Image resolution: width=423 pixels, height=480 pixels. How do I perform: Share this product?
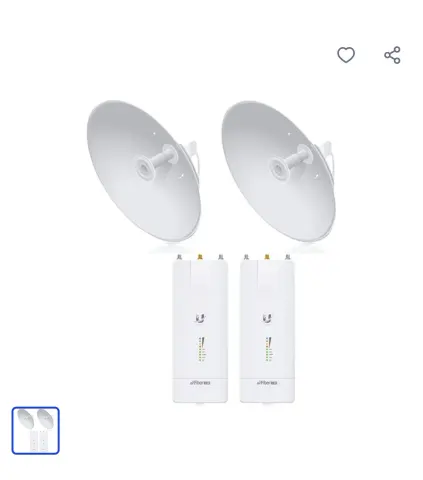point(392,55)
